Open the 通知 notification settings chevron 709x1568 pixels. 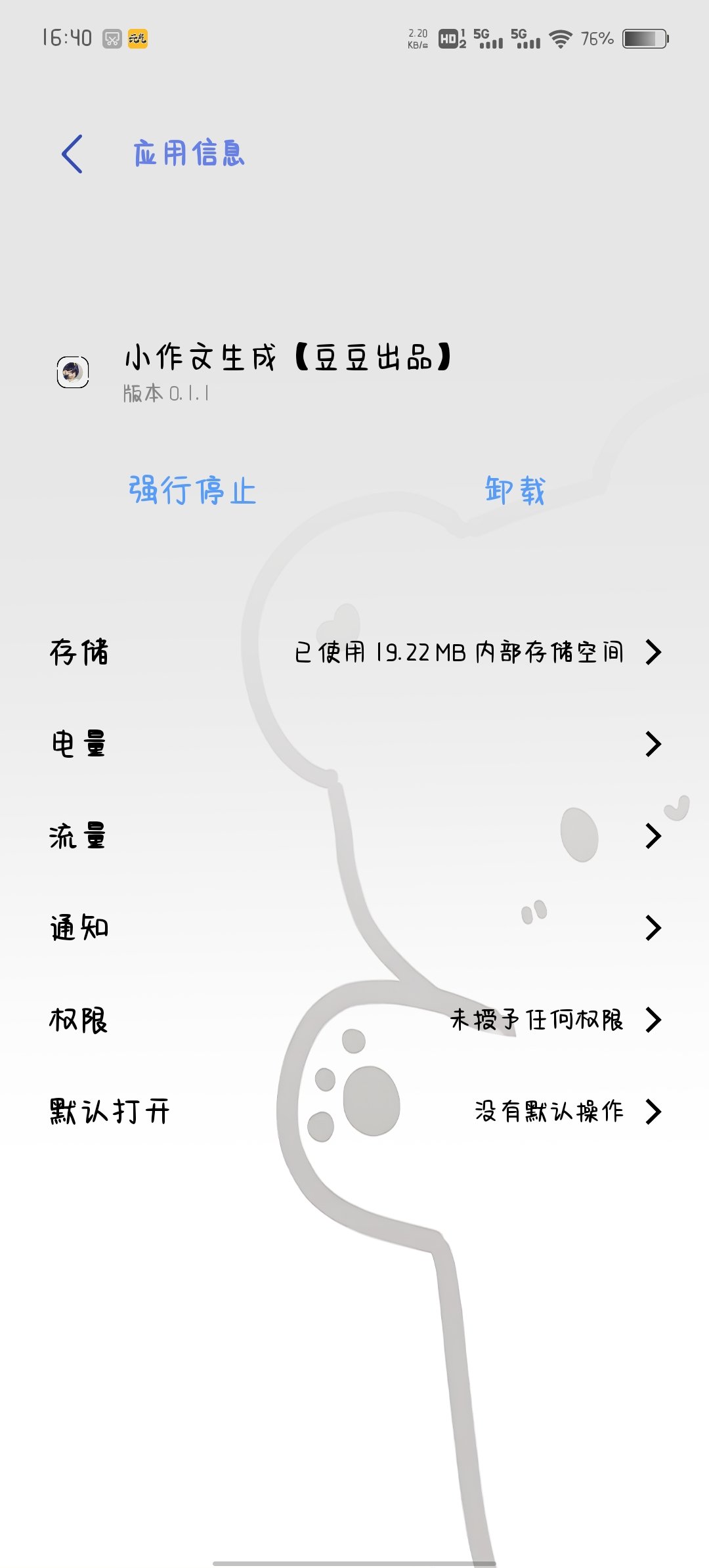[x=652, y=928]
